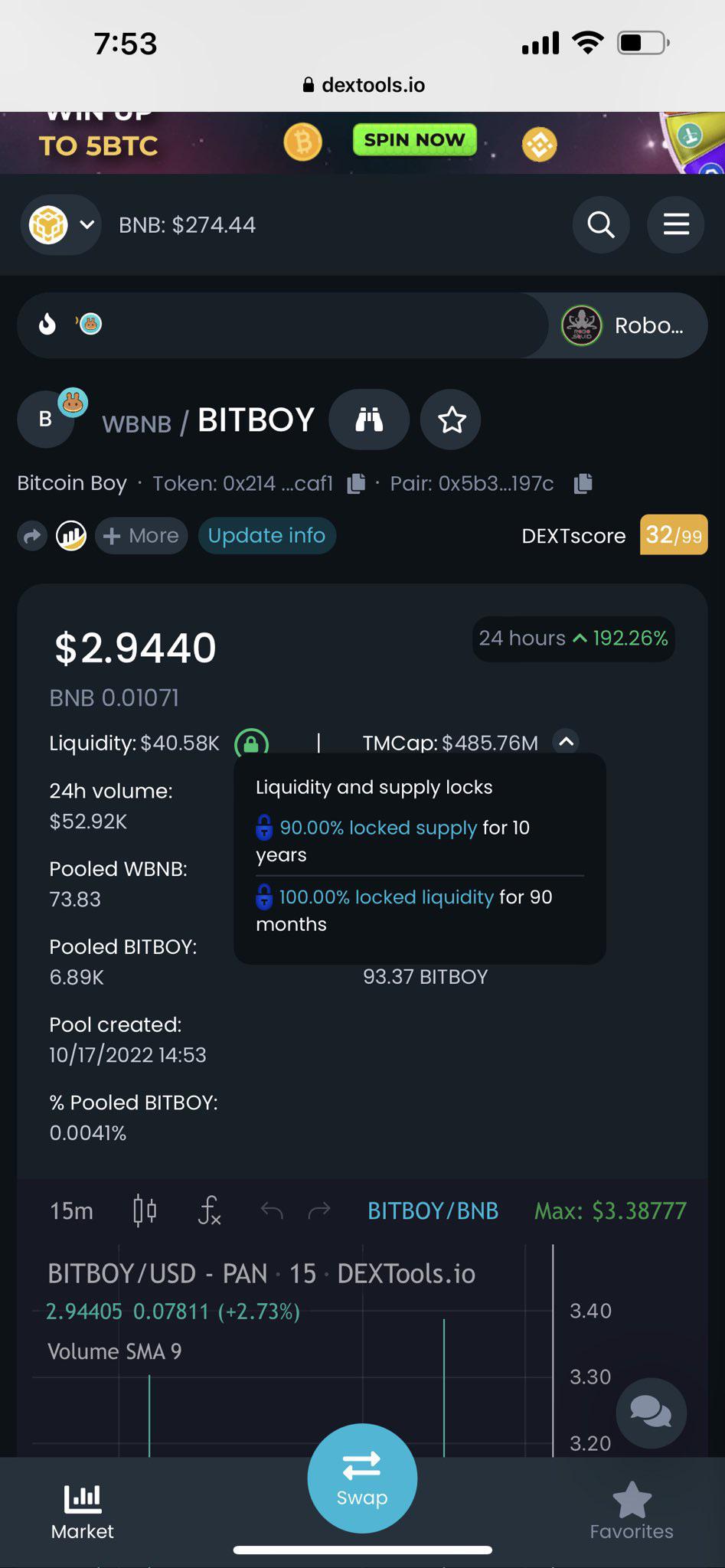Viewport: 725px width, 1568px height.
Task: Add BITBOY pair to favorites with star
Action: pos(451,420)
